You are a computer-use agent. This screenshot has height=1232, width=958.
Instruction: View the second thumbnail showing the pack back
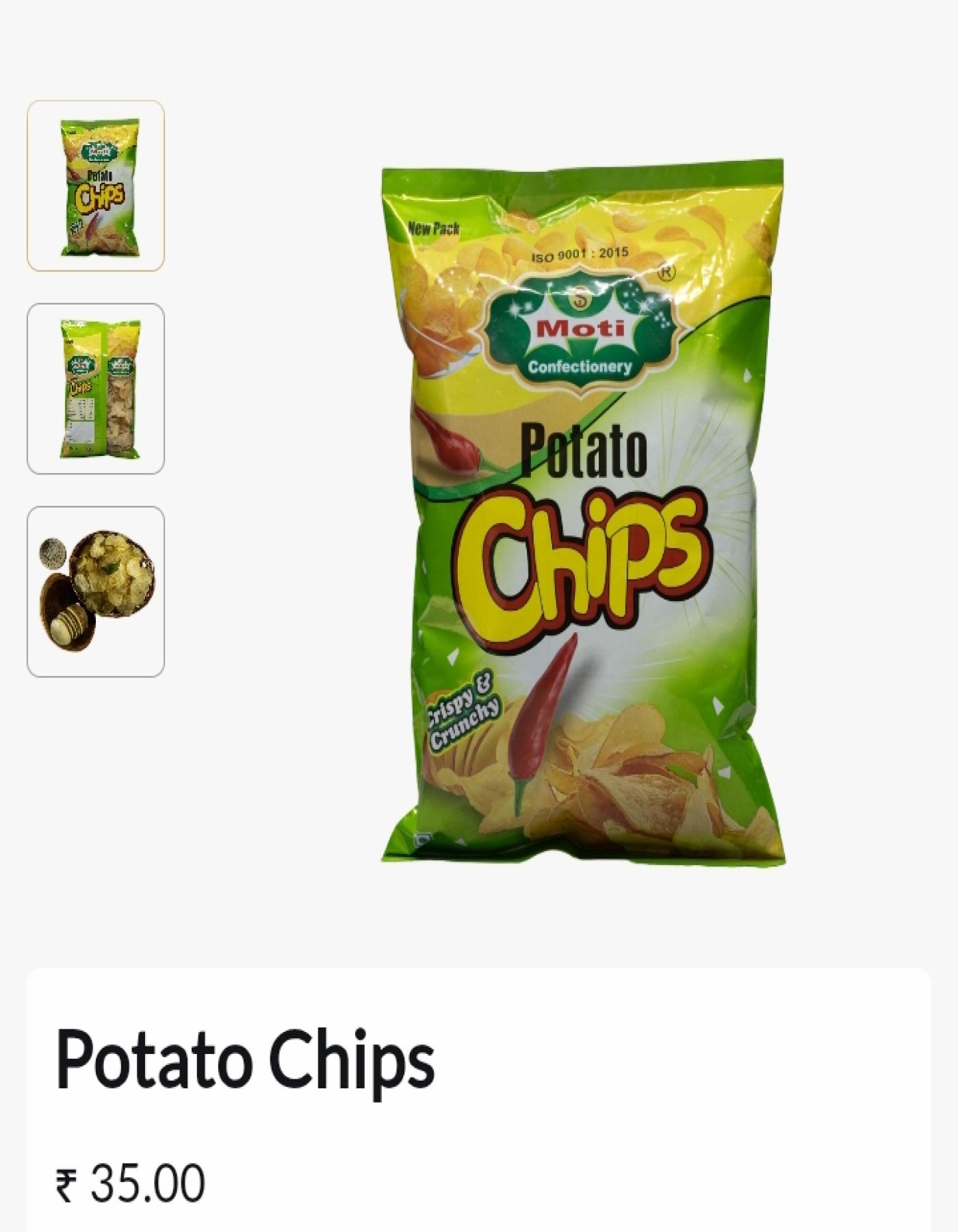pos(96,388)
